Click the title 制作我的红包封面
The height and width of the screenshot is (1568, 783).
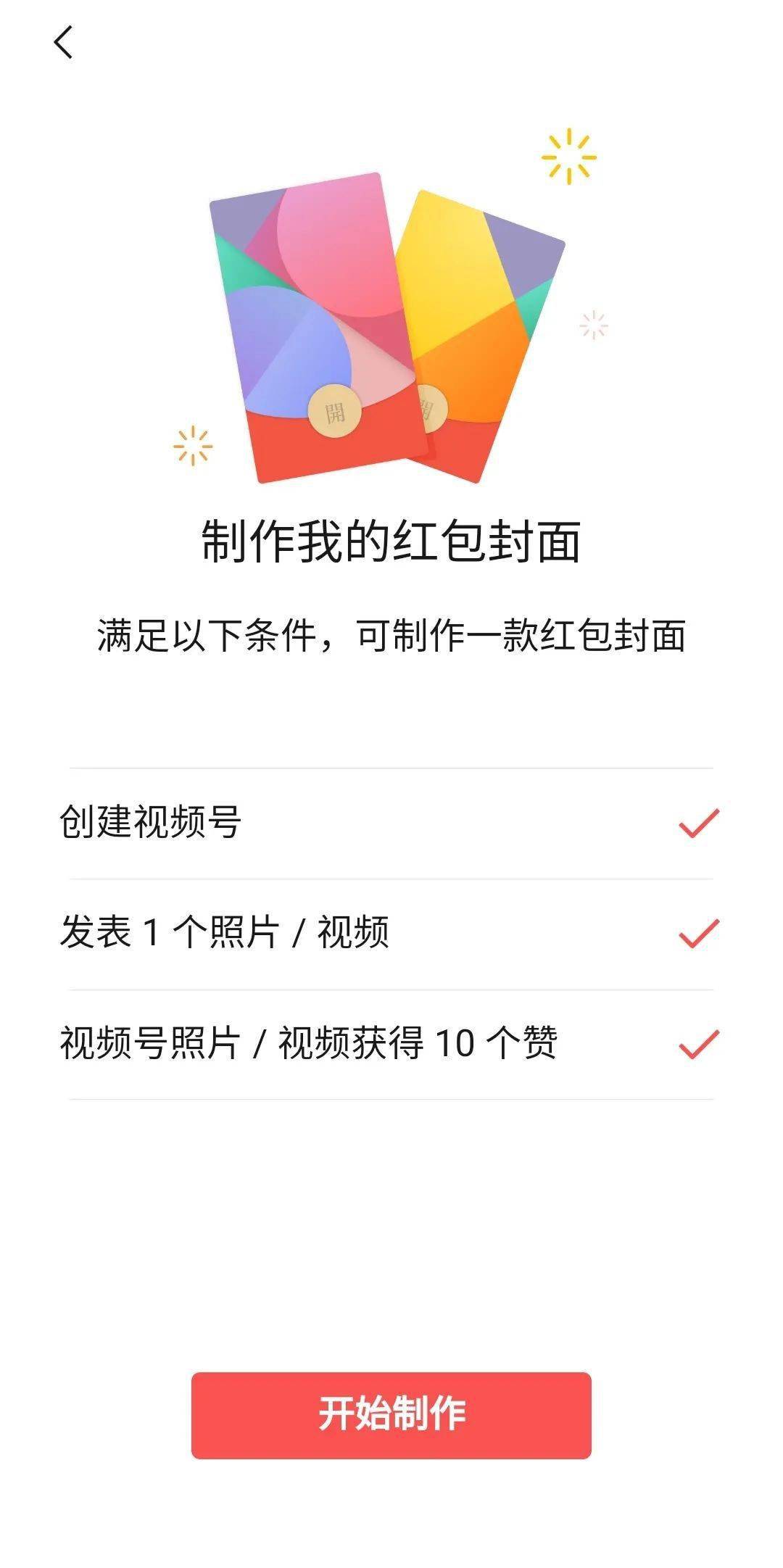[x=391, y=540]
